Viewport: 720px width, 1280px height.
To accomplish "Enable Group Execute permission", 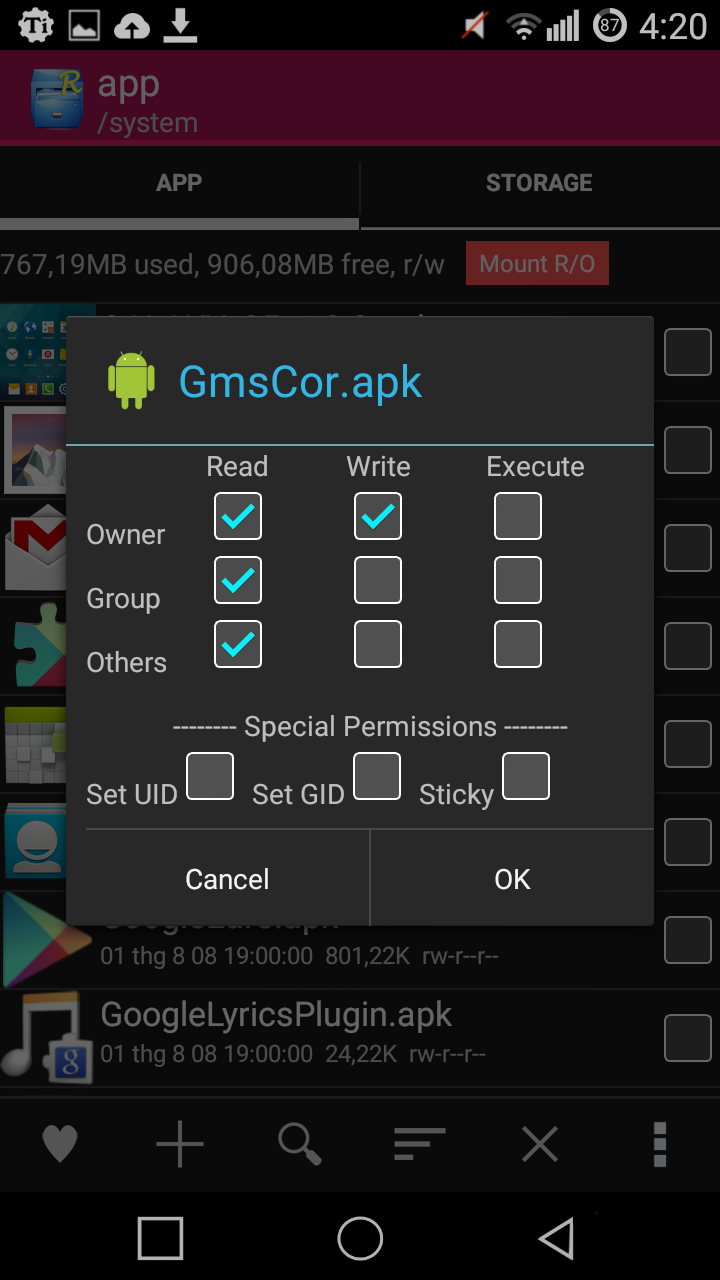I will (518, 580).
